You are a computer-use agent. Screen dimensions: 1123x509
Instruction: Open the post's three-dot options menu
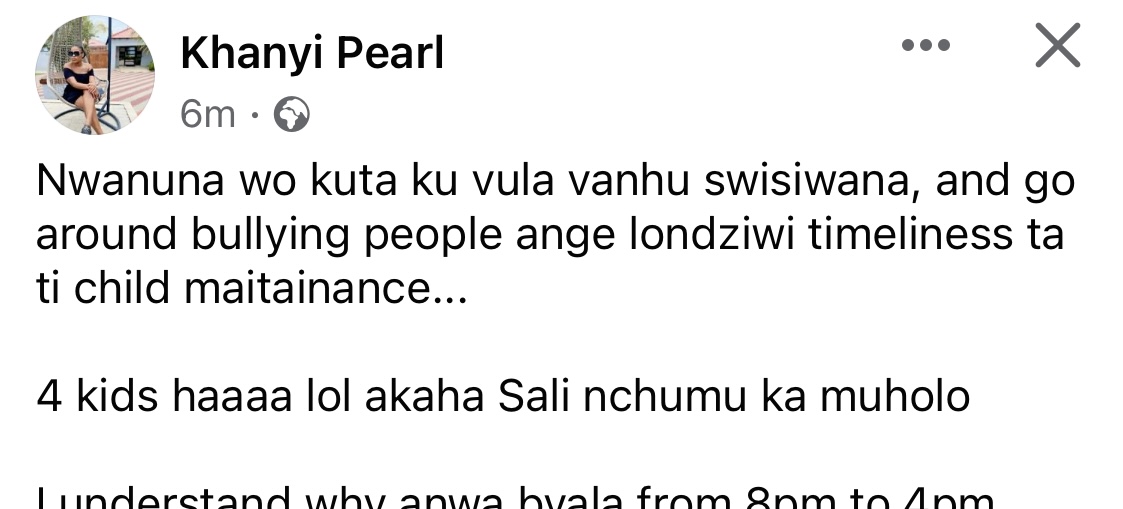click(x=925, y=46)
